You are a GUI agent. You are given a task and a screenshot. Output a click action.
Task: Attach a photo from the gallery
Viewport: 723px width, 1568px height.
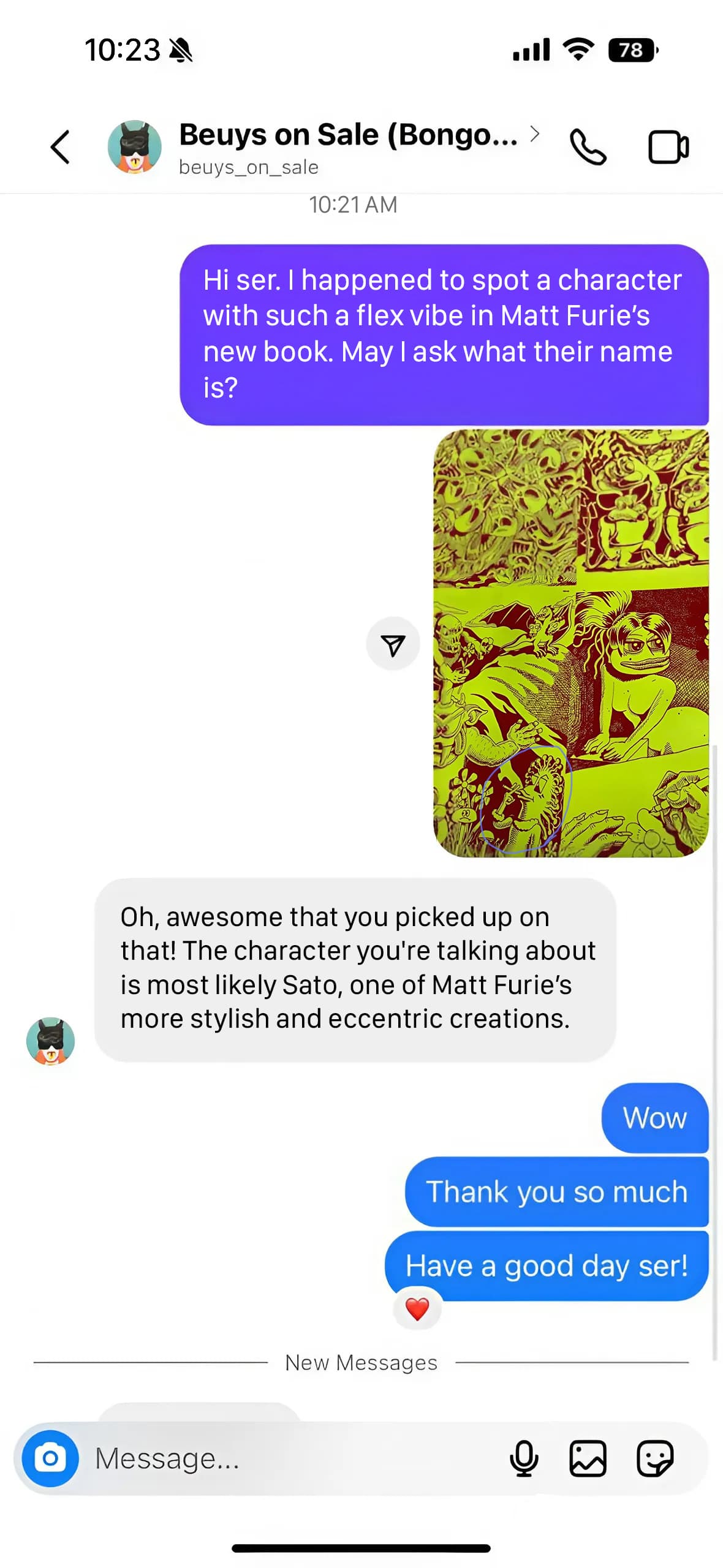588,1458
